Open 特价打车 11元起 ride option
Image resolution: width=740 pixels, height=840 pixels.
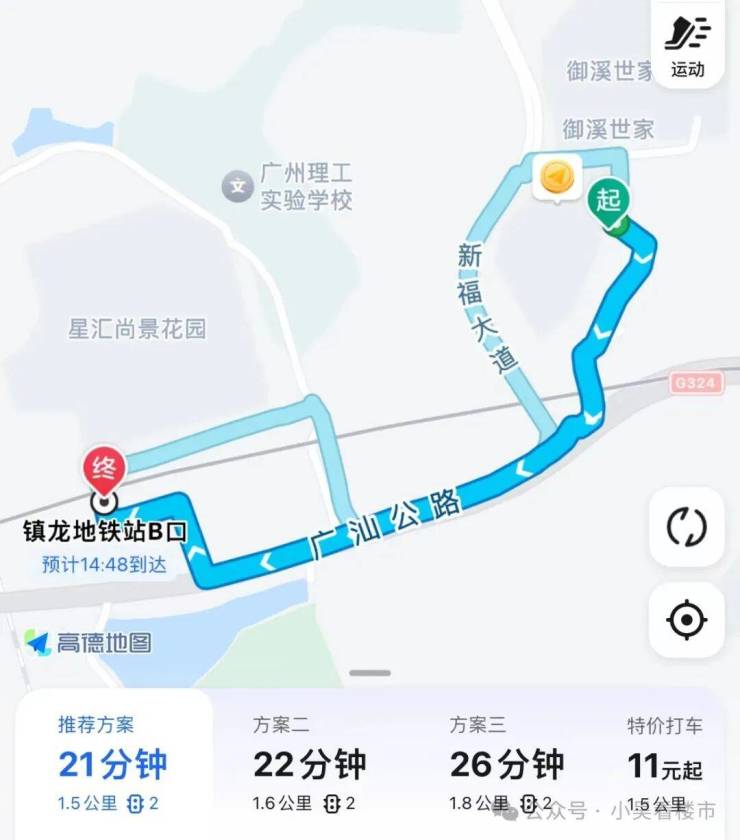(x=666, y=763)
